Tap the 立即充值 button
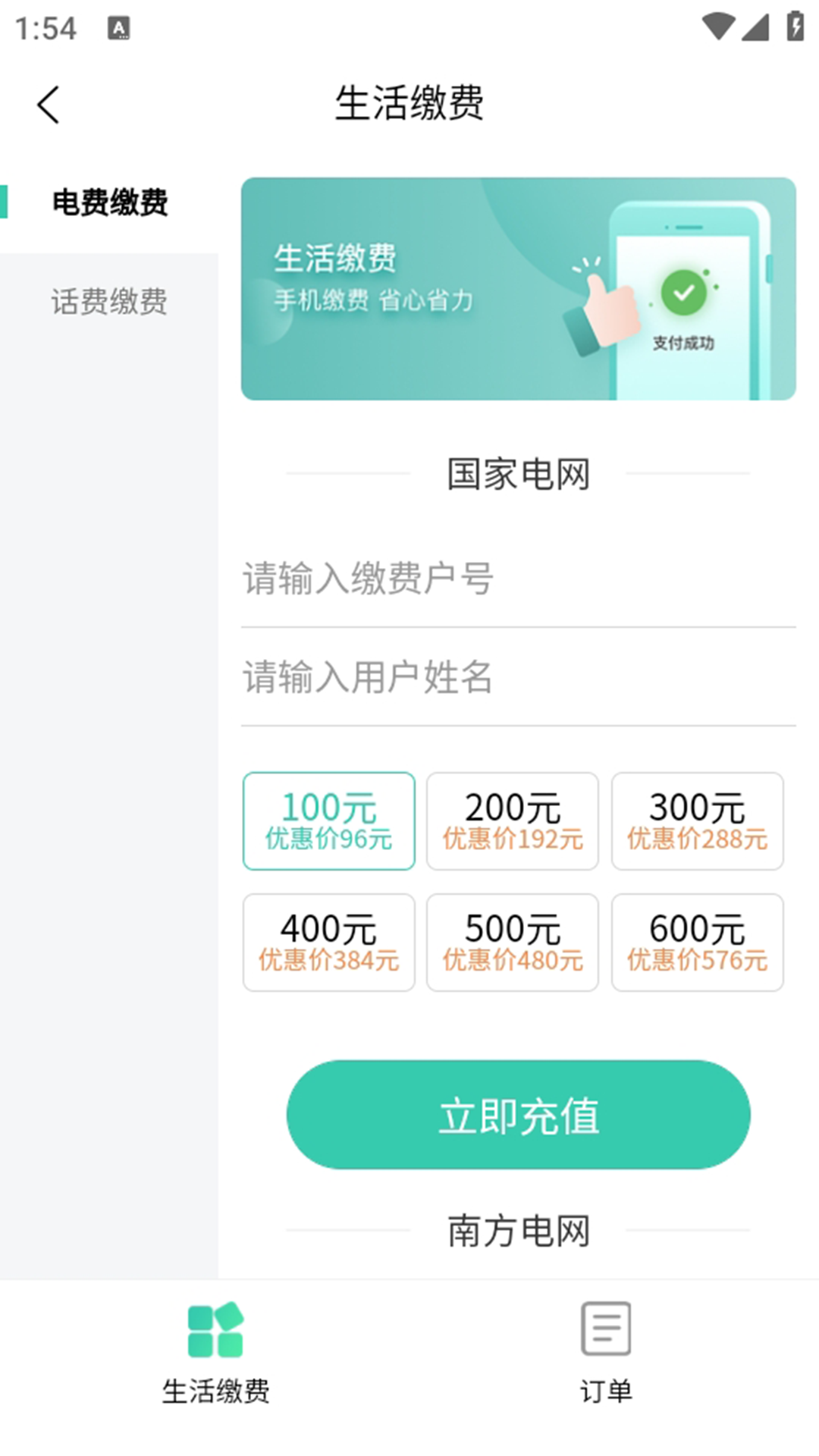The width and height of the screenshot is (819, 1456). (x=519, y=1115)
